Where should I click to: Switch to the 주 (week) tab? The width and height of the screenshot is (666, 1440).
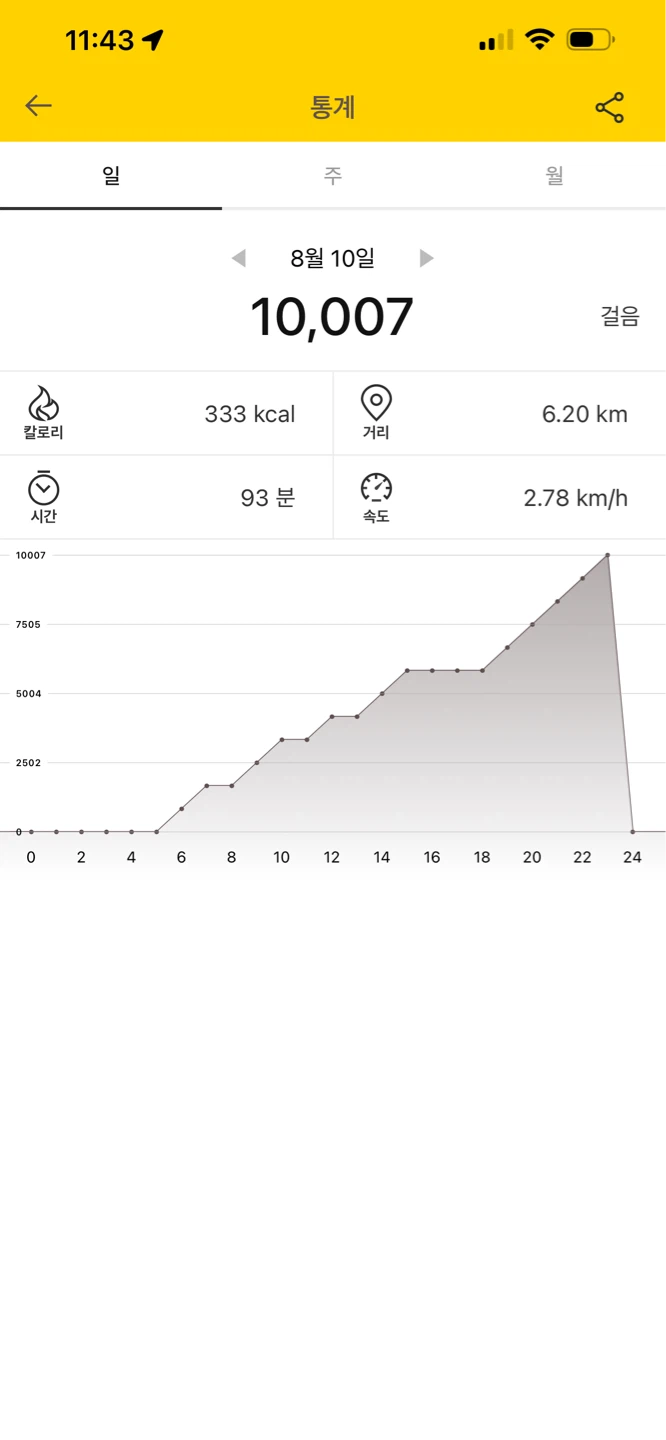pyautogui.click(x=333, y=176)
